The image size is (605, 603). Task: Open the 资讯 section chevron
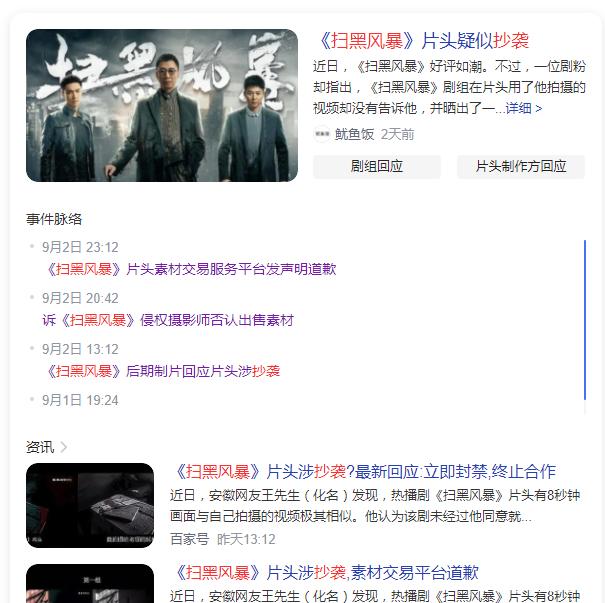(x=64, y=447)
